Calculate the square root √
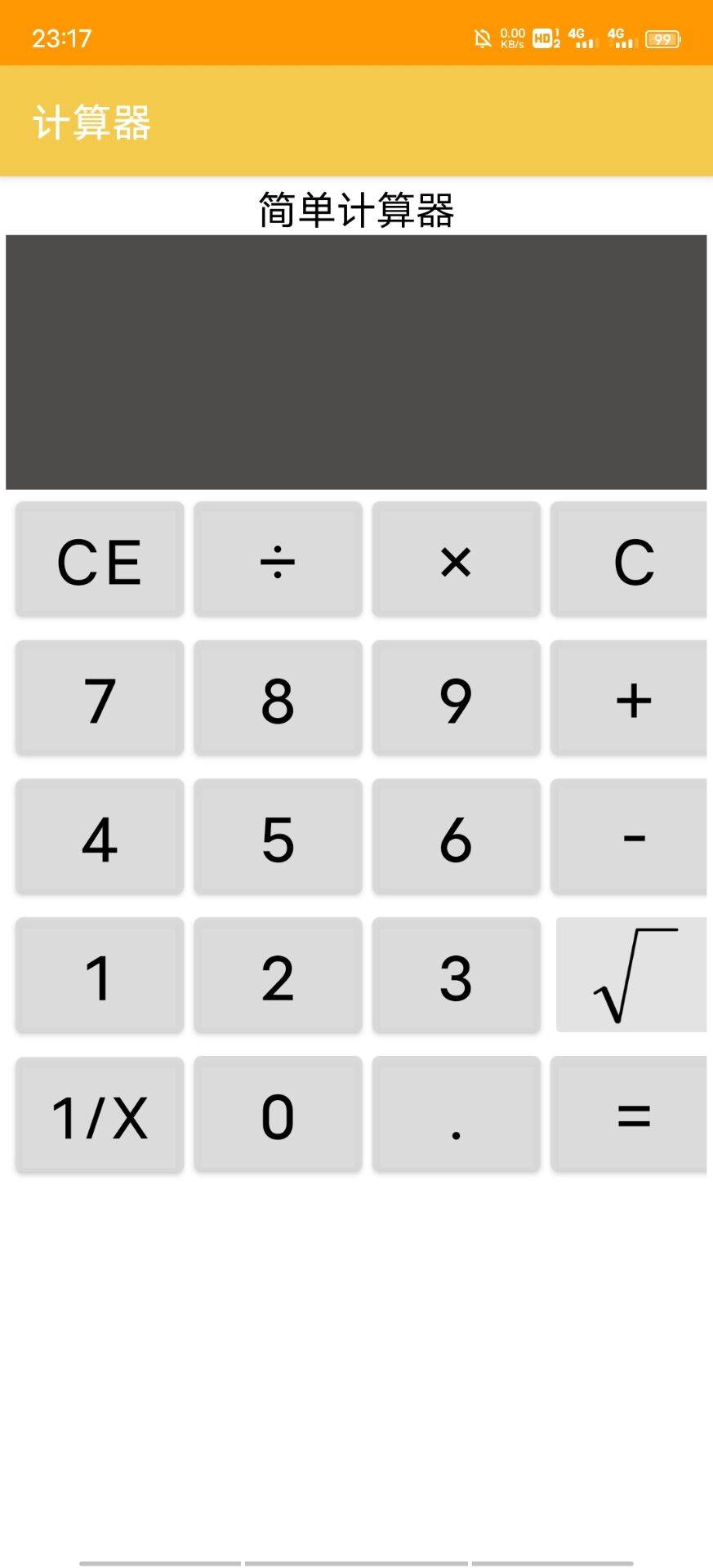The height and width of the screenshot is (1568, 713). pyautogui.click(x=631, y=975)
